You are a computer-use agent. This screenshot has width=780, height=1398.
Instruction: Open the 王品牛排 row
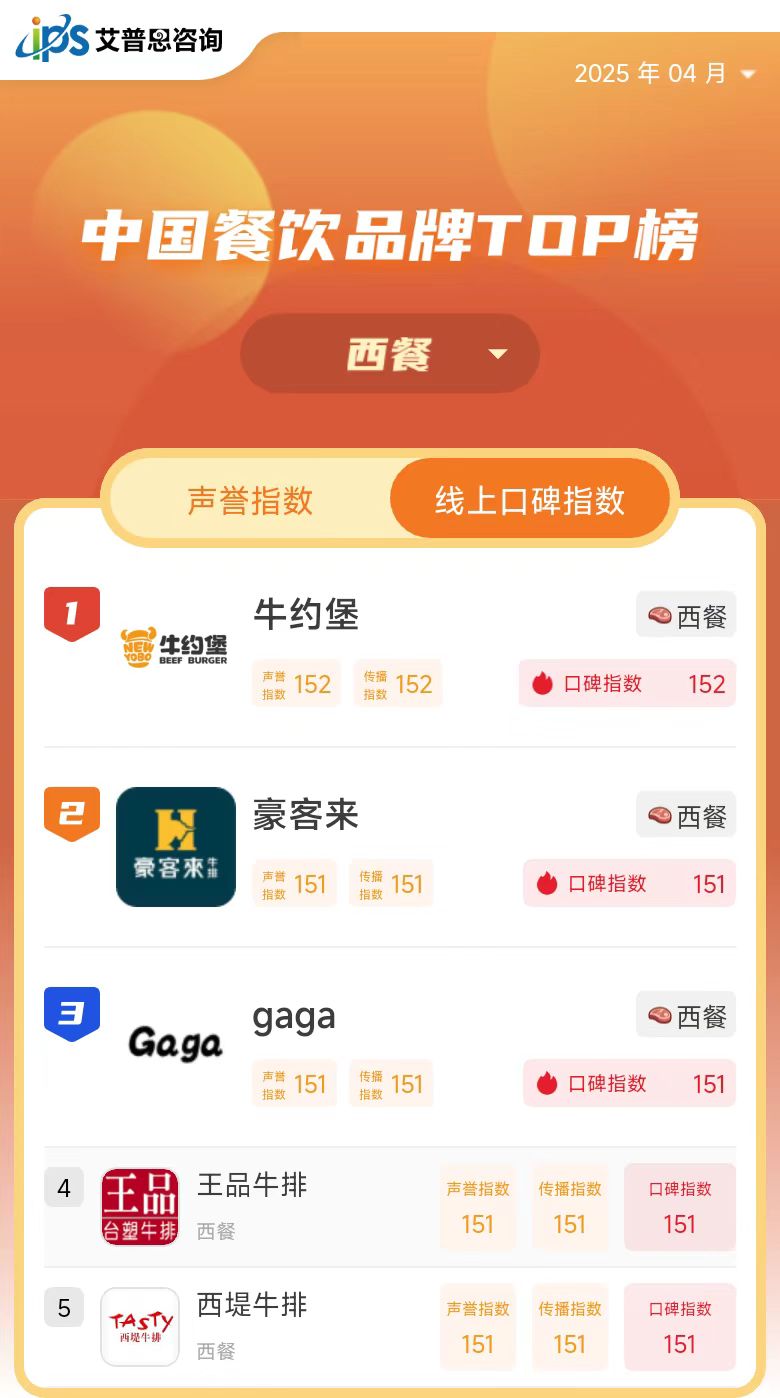click(x=252, y=1186)
